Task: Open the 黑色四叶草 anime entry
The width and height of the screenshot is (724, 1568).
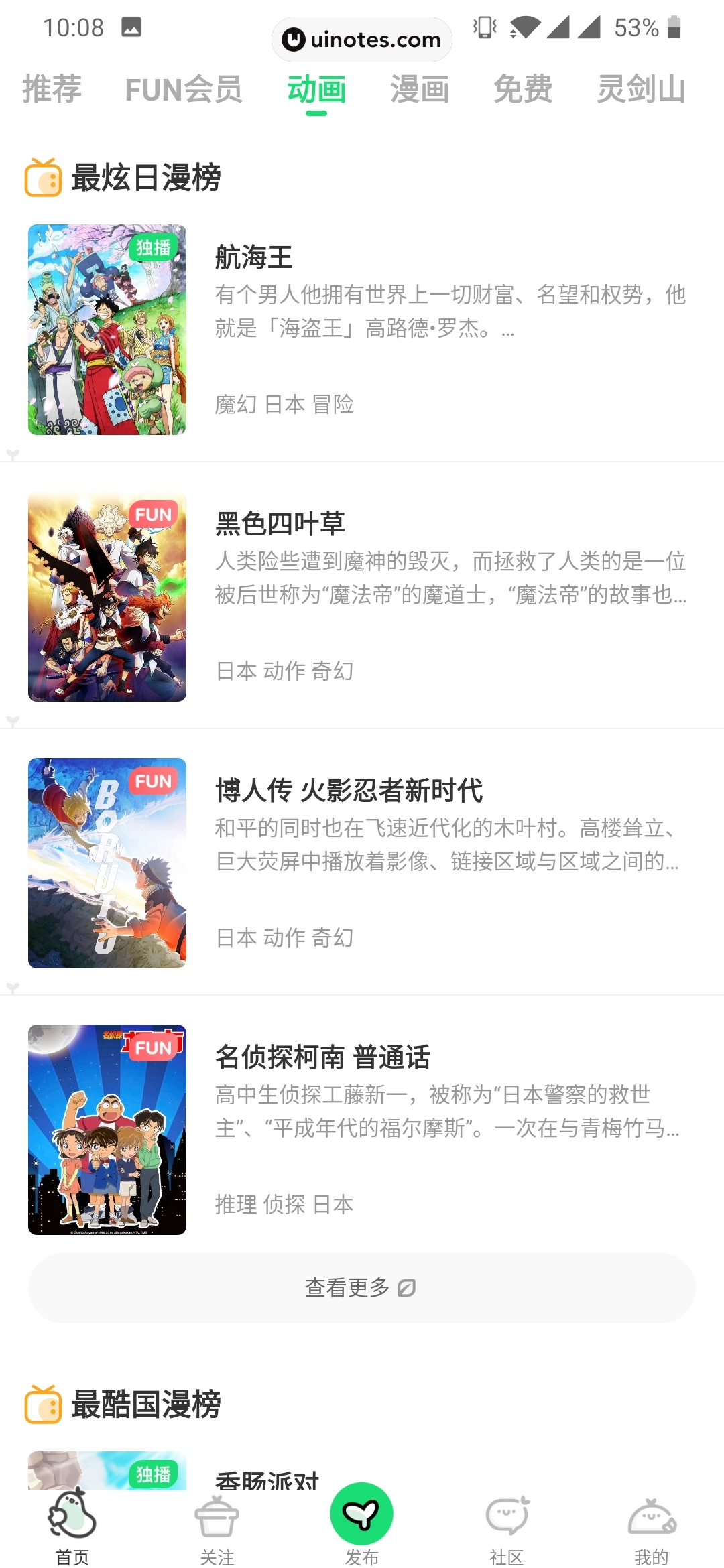Action: 280,524
